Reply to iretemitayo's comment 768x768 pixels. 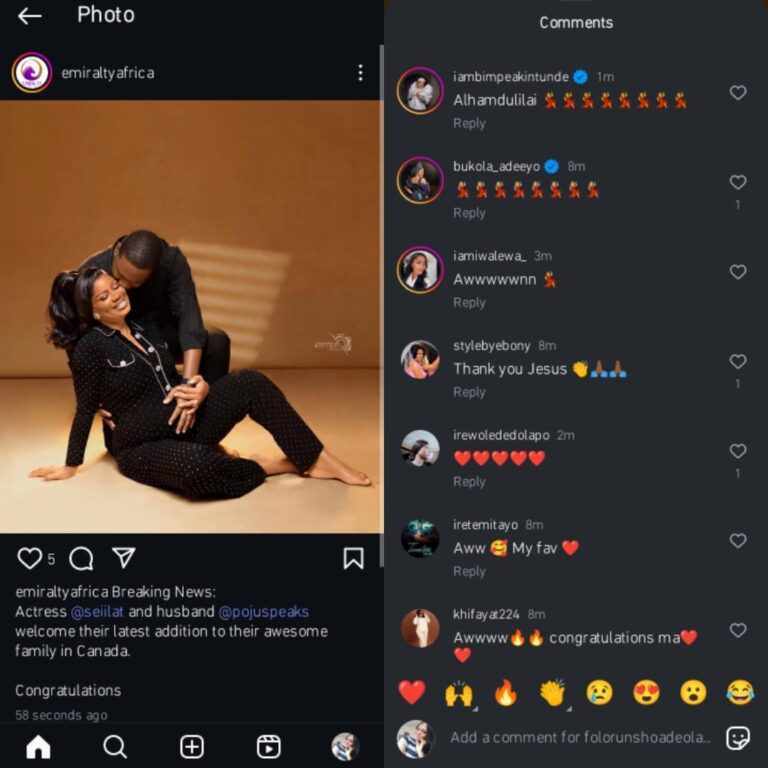tap(469, 571)
